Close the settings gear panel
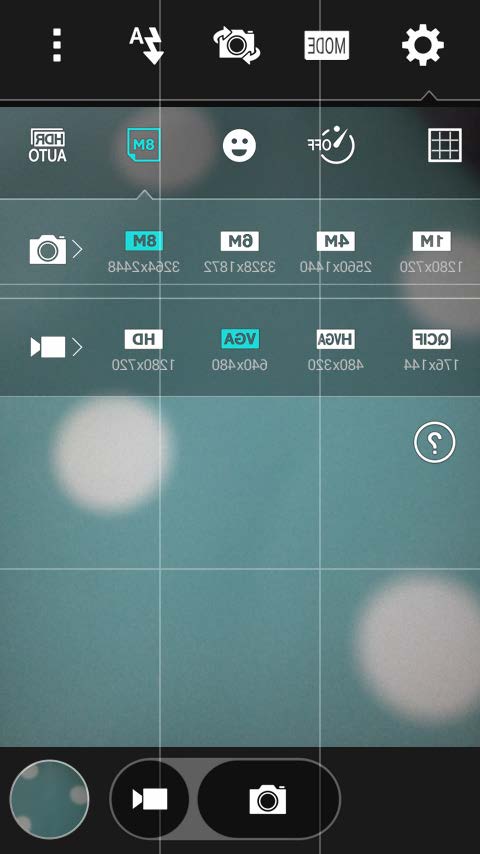Image resolution: width=480 pixels, height=854 pixels. (x=423, y=45)
